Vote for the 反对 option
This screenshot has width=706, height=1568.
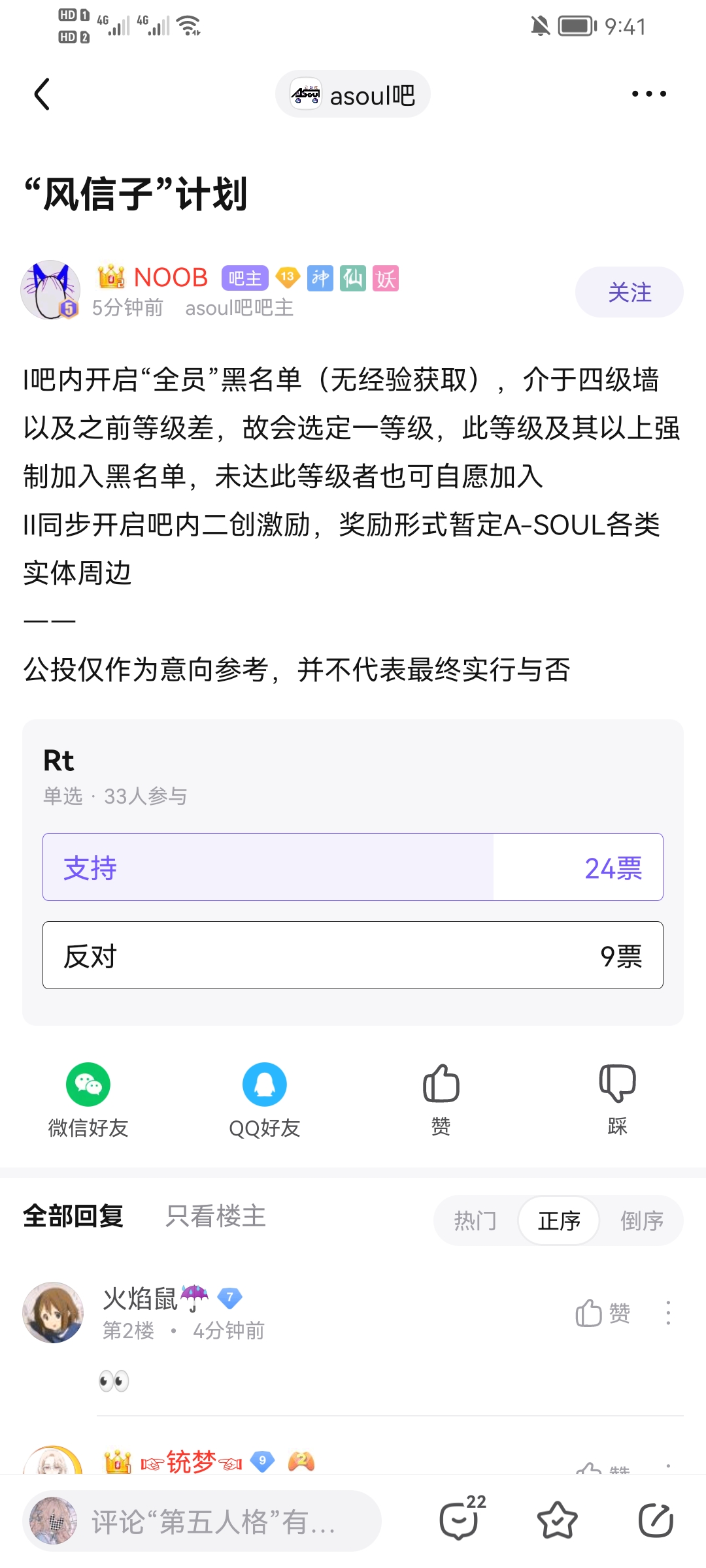point(353,955)
